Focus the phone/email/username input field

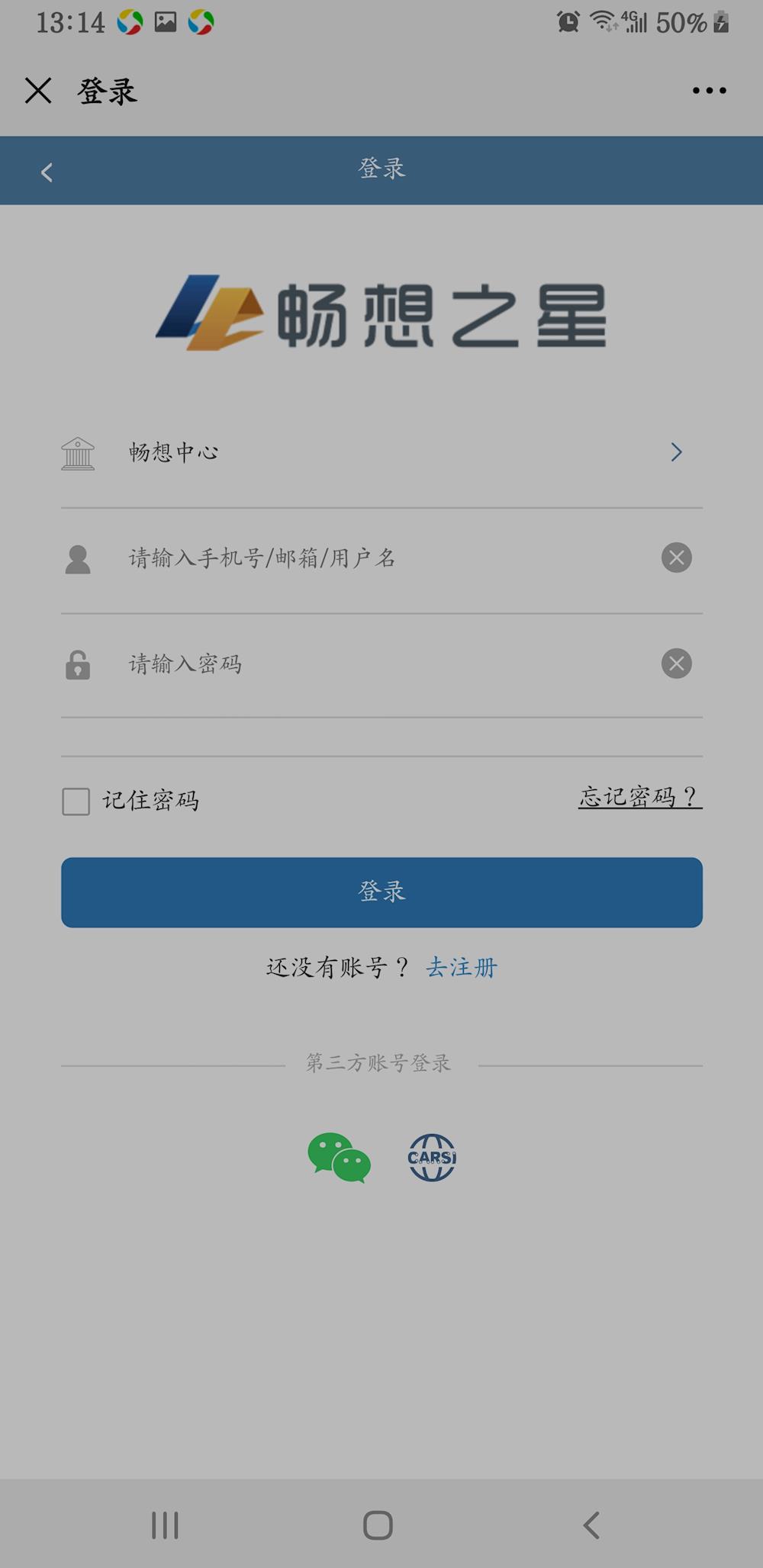(x=381, y=558)
